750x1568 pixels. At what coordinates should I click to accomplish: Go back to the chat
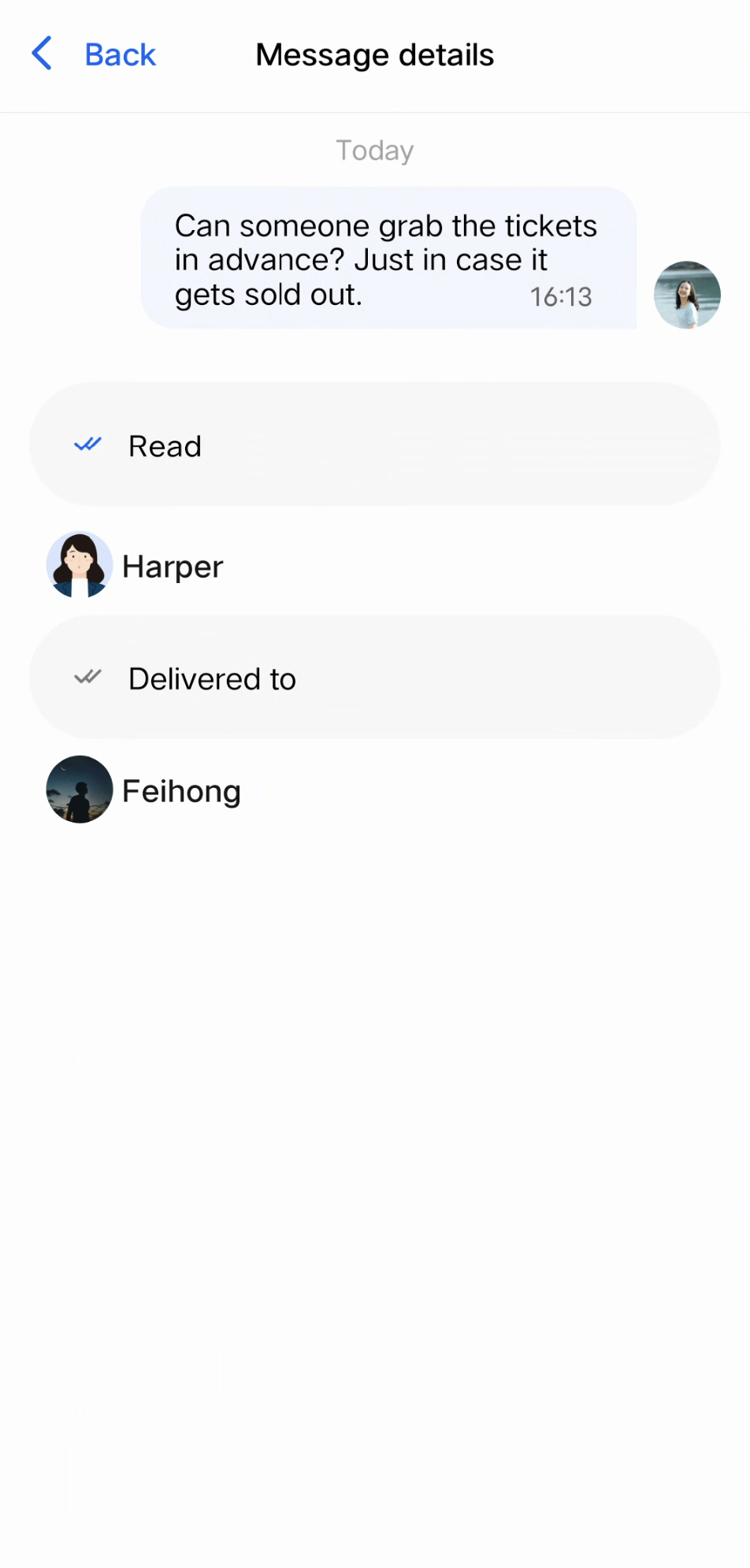[95, 55]
